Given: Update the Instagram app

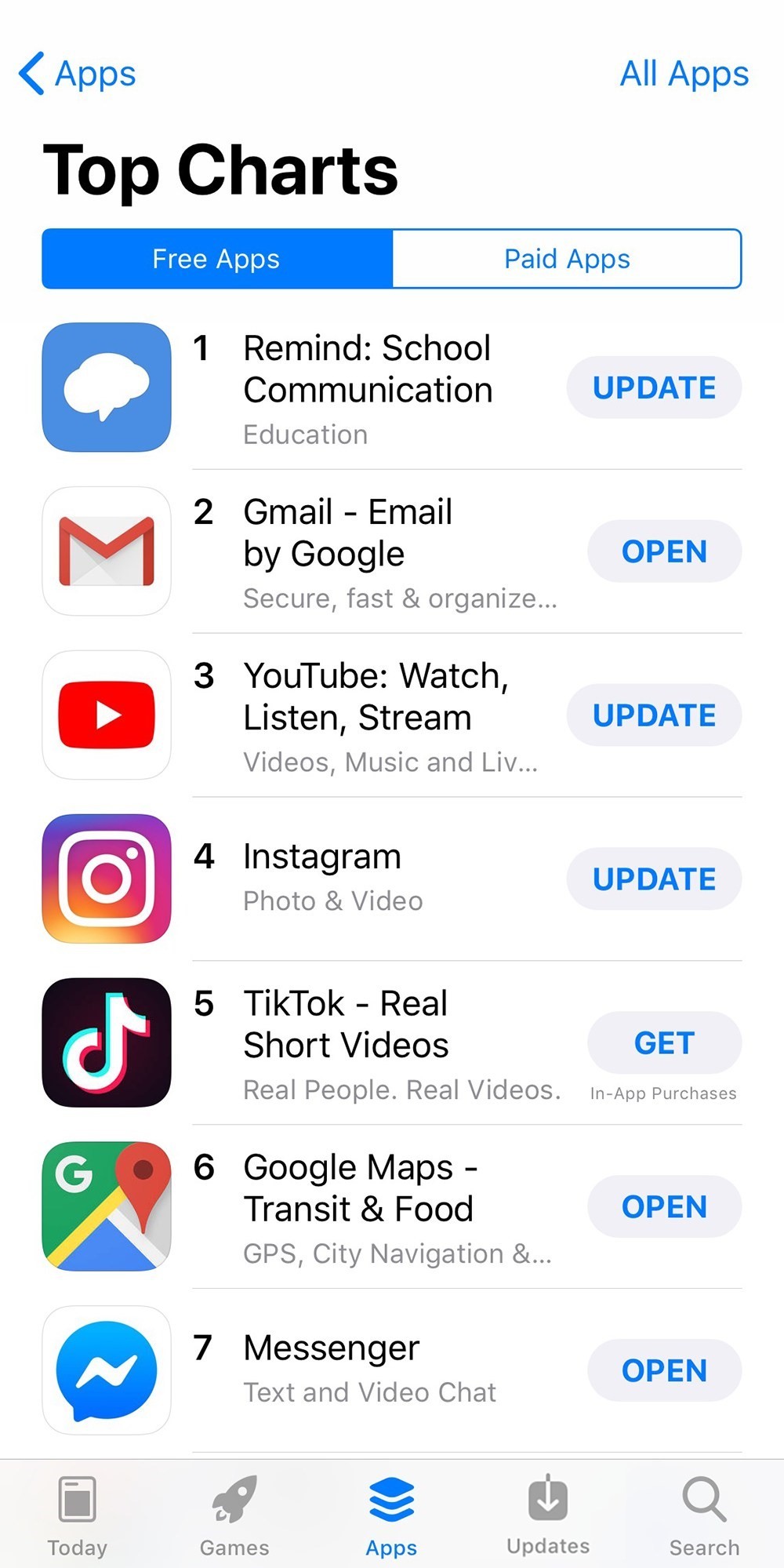Looking at the screenshot, I should tap(654, 879).
